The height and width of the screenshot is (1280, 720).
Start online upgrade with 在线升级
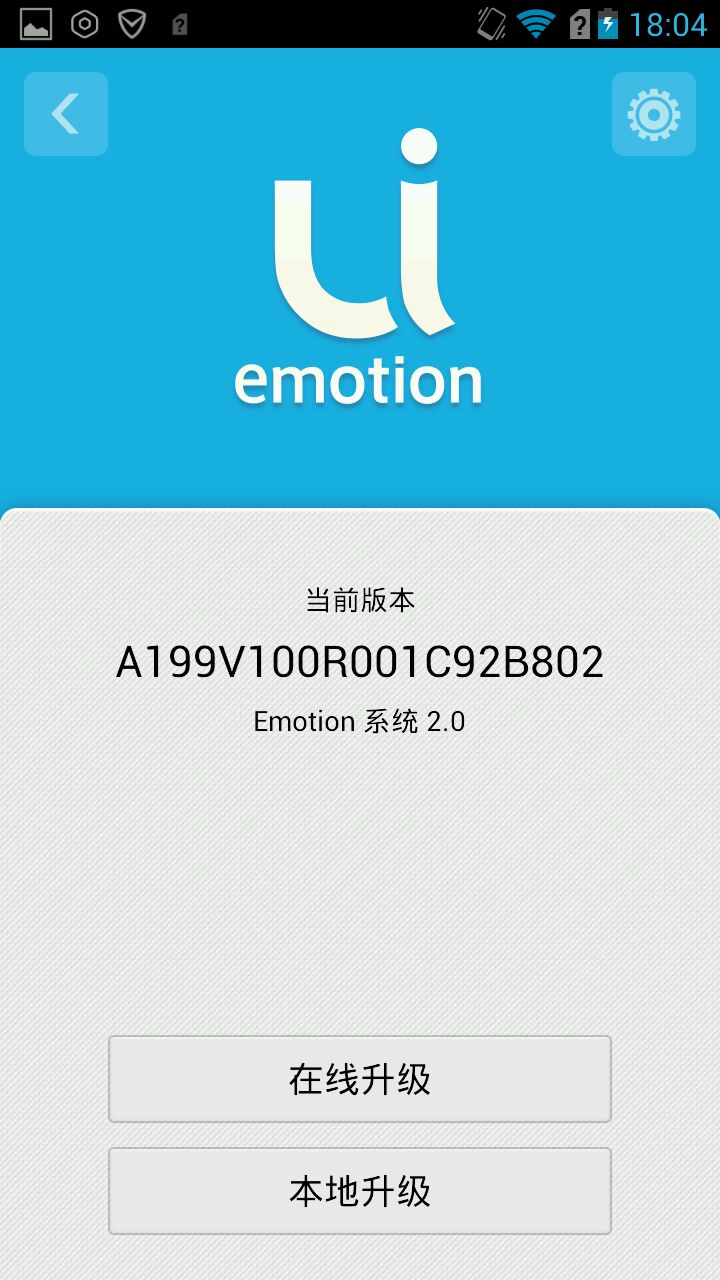[x=360, y=1079]
